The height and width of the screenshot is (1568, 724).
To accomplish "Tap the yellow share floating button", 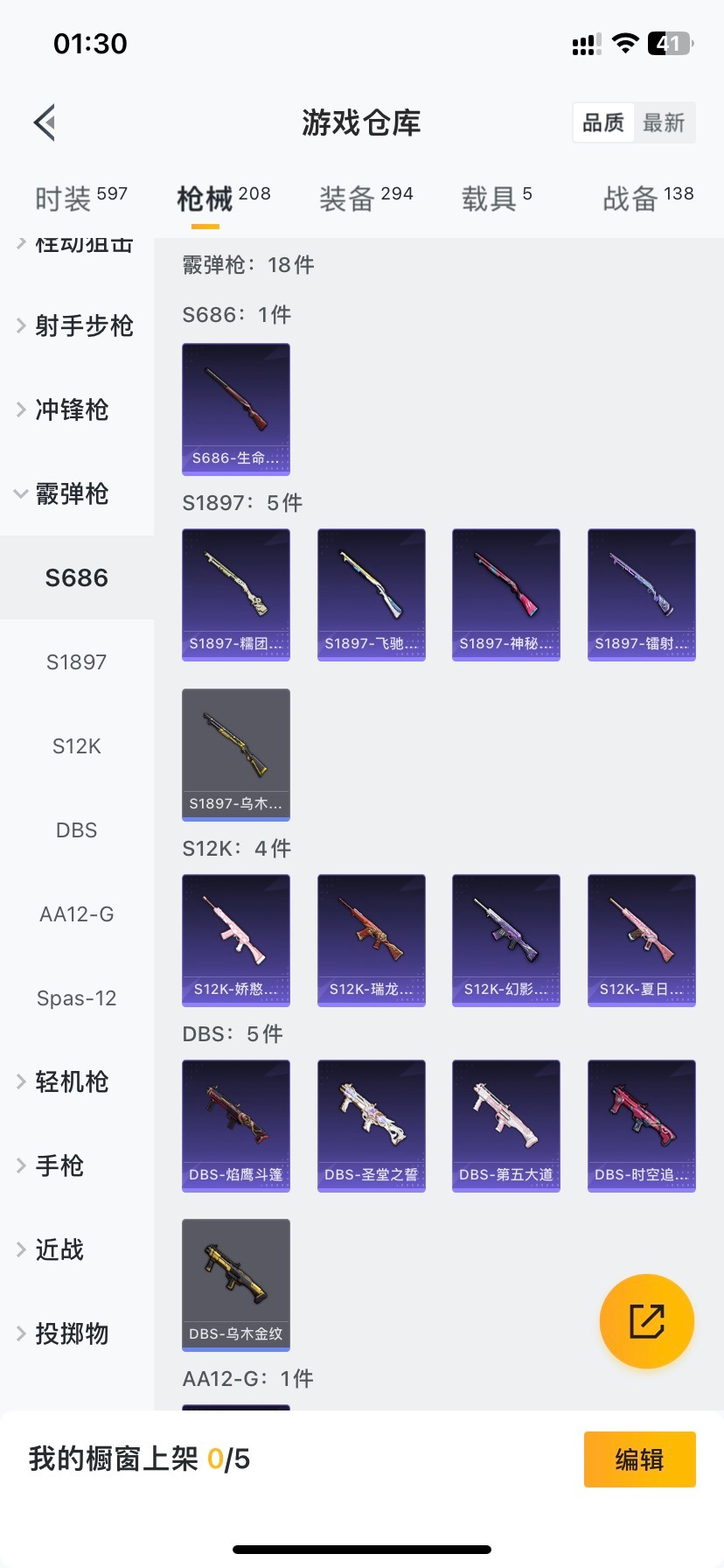I will click(647, 1321).
